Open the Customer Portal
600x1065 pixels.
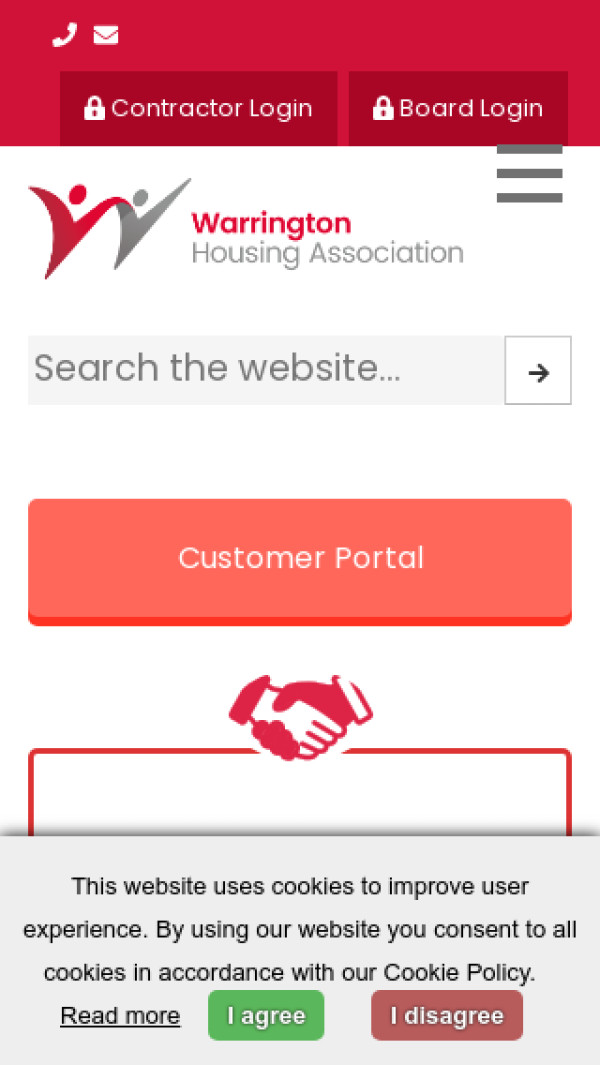[300, 558]
